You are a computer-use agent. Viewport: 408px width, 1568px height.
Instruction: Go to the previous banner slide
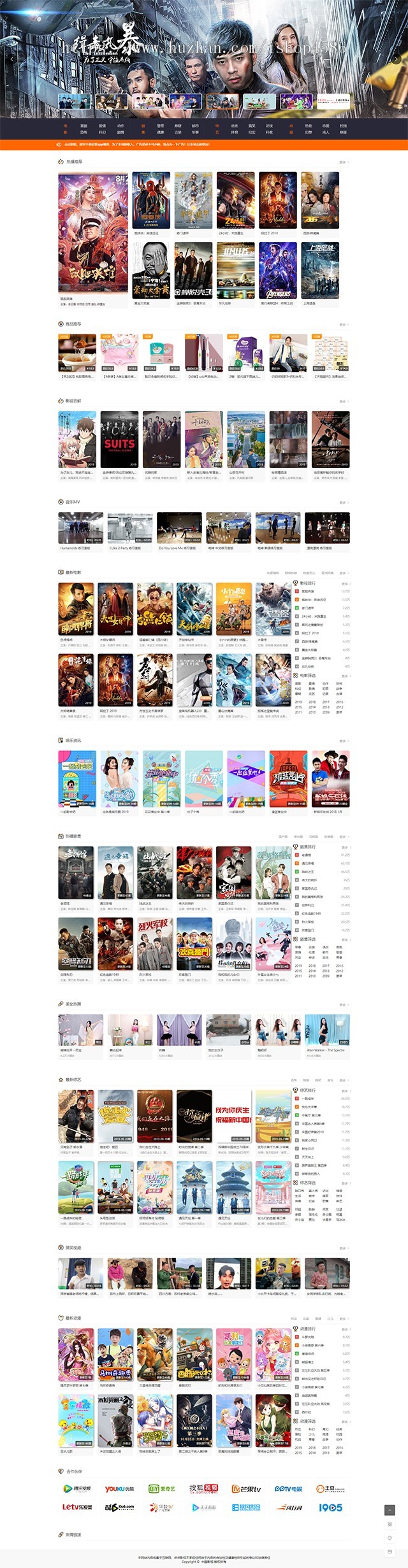(11, 59)
